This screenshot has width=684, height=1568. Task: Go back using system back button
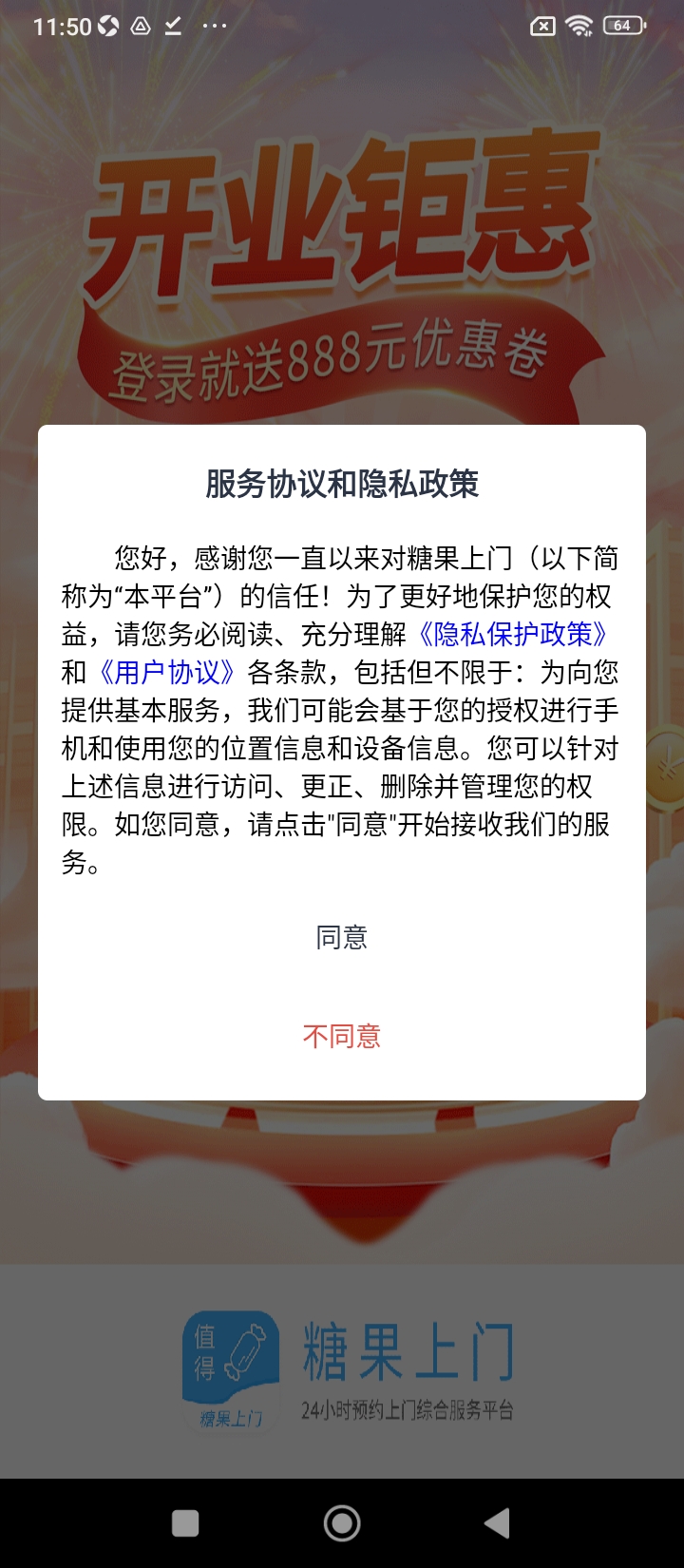coord(497,1523)
